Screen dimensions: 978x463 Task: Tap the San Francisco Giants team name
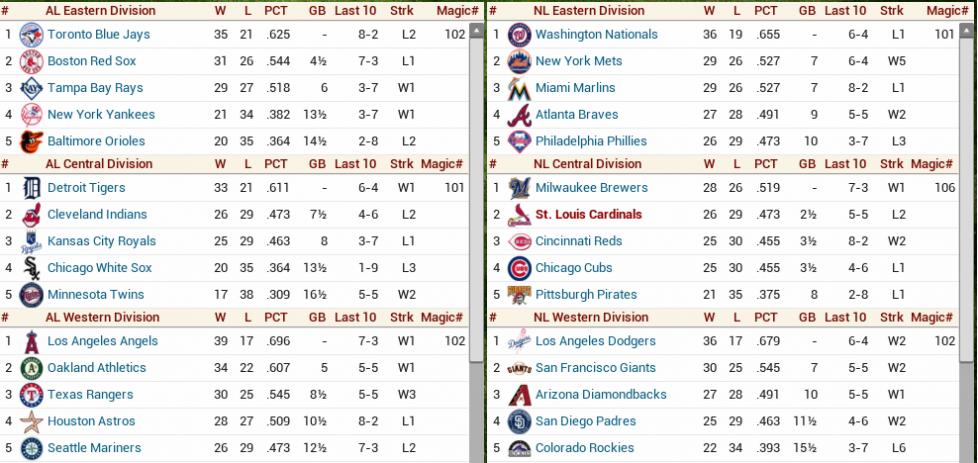(x=595, y=368)
